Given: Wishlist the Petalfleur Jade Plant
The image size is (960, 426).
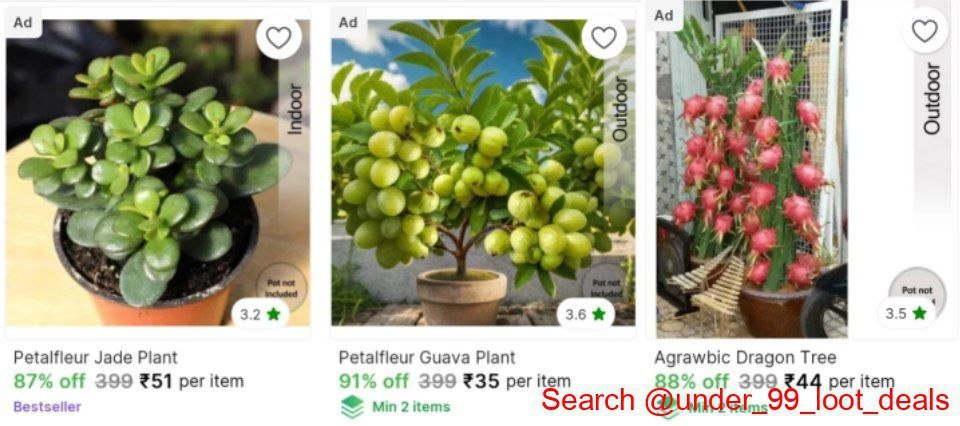Looking at the screenshot, I should [x=278, y=38].
